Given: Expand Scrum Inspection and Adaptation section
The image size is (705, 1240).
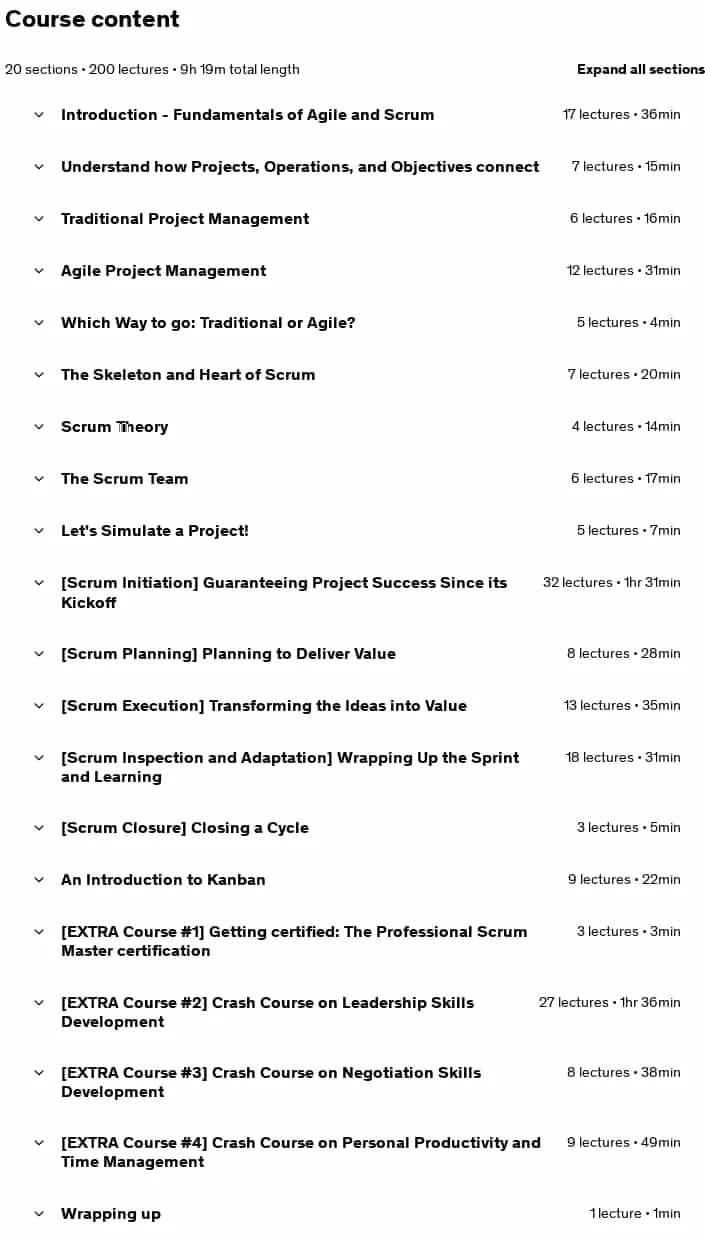Looking at the screenshot, I should click(352, 767).
